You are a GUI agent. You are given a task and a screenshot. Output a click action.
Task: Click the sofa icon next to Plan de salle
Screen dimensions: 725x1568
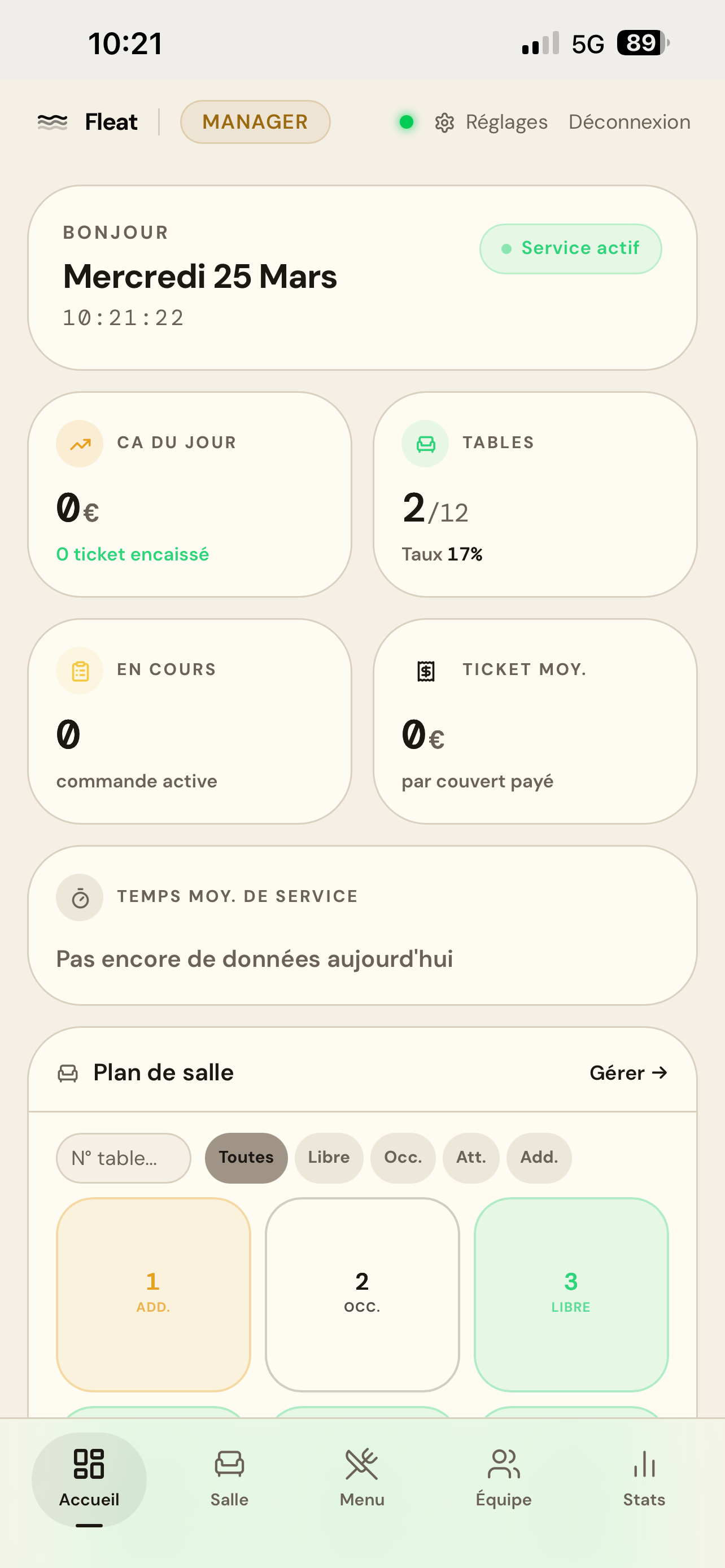point(69,1073)
